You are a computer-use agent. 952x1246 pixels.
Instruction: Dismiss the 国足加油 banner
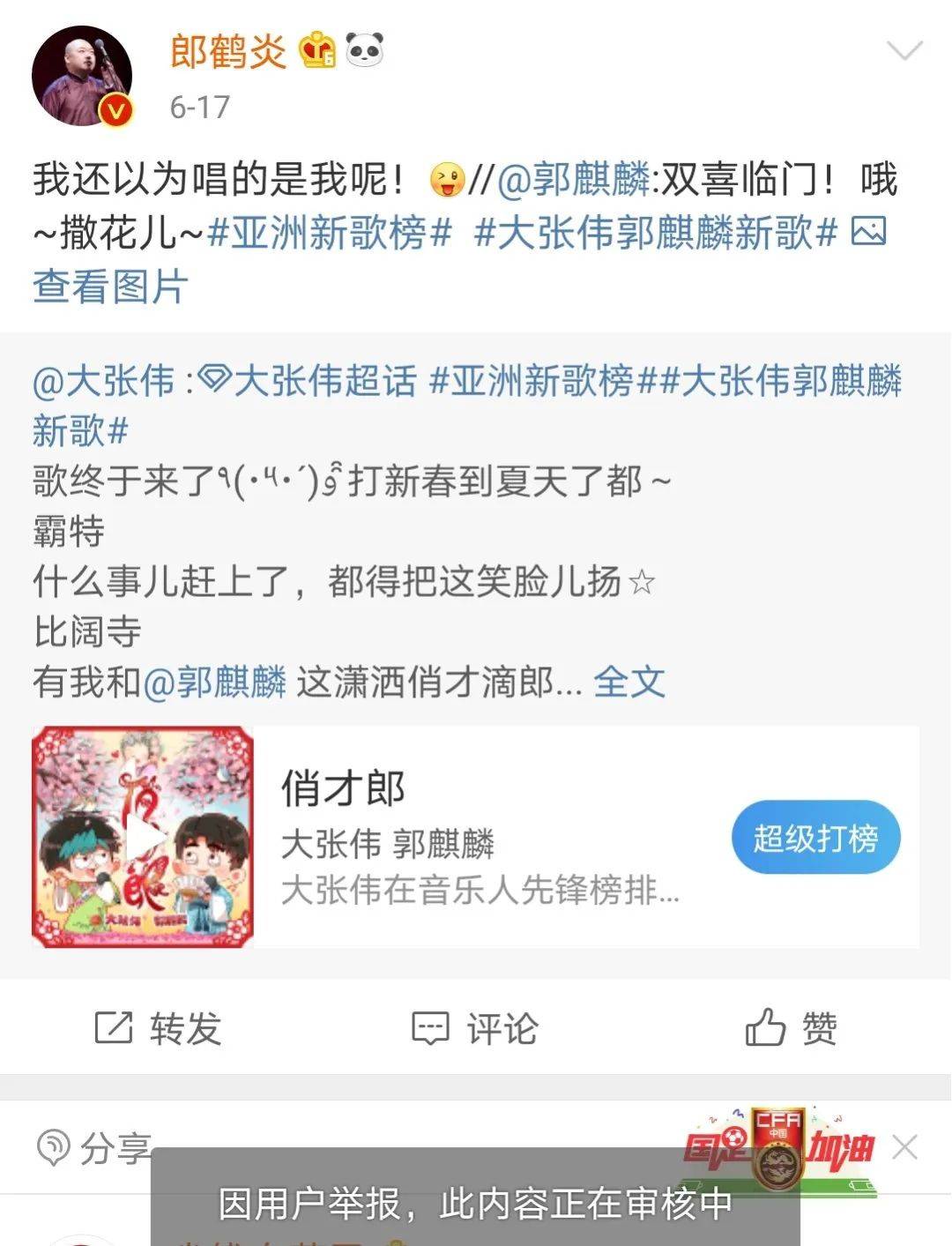(904, 1147)
